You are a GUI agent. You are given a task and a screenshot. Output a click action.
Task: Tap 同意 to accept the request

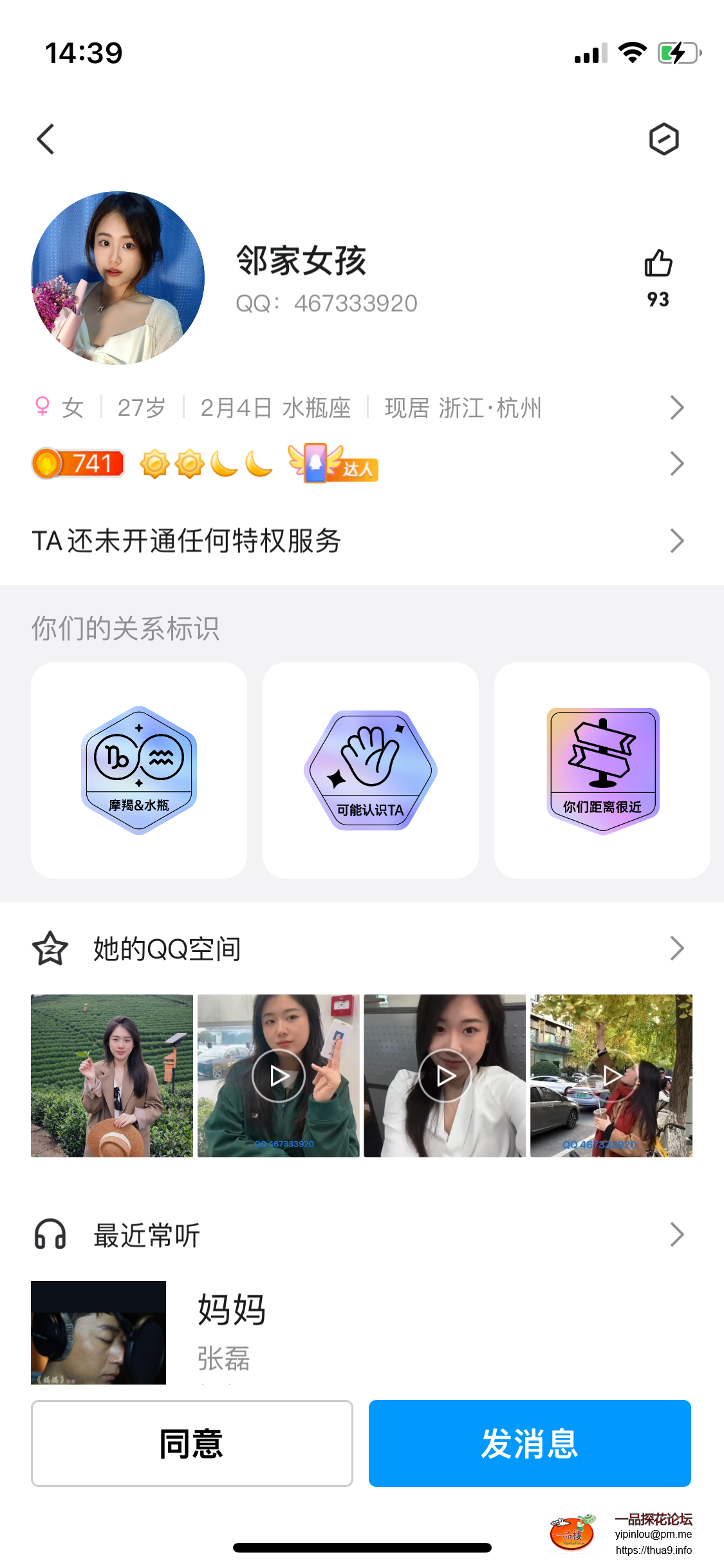pyautogui.click(x=192, y=1443)
